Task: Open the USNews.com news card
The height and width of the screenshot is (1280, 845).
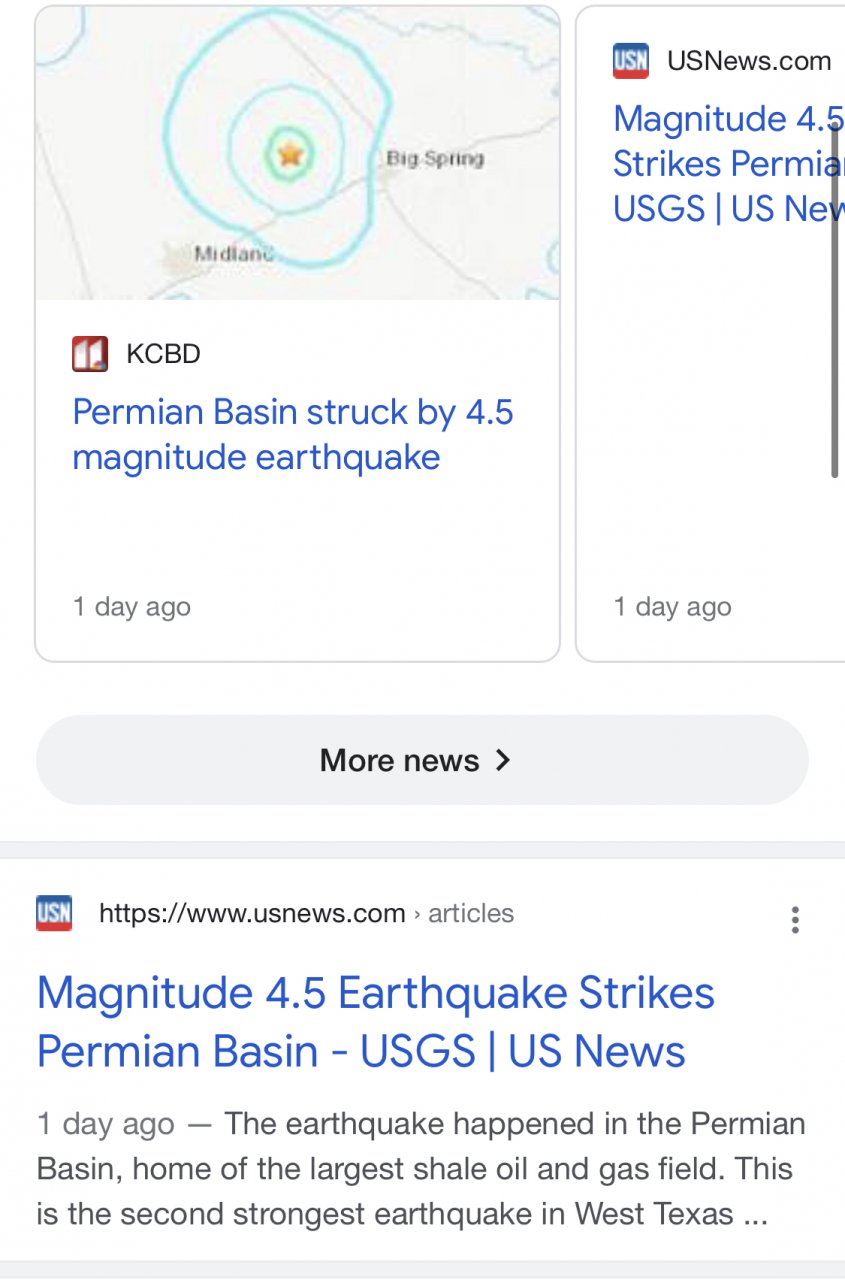Action: click(x=727, y=164)
